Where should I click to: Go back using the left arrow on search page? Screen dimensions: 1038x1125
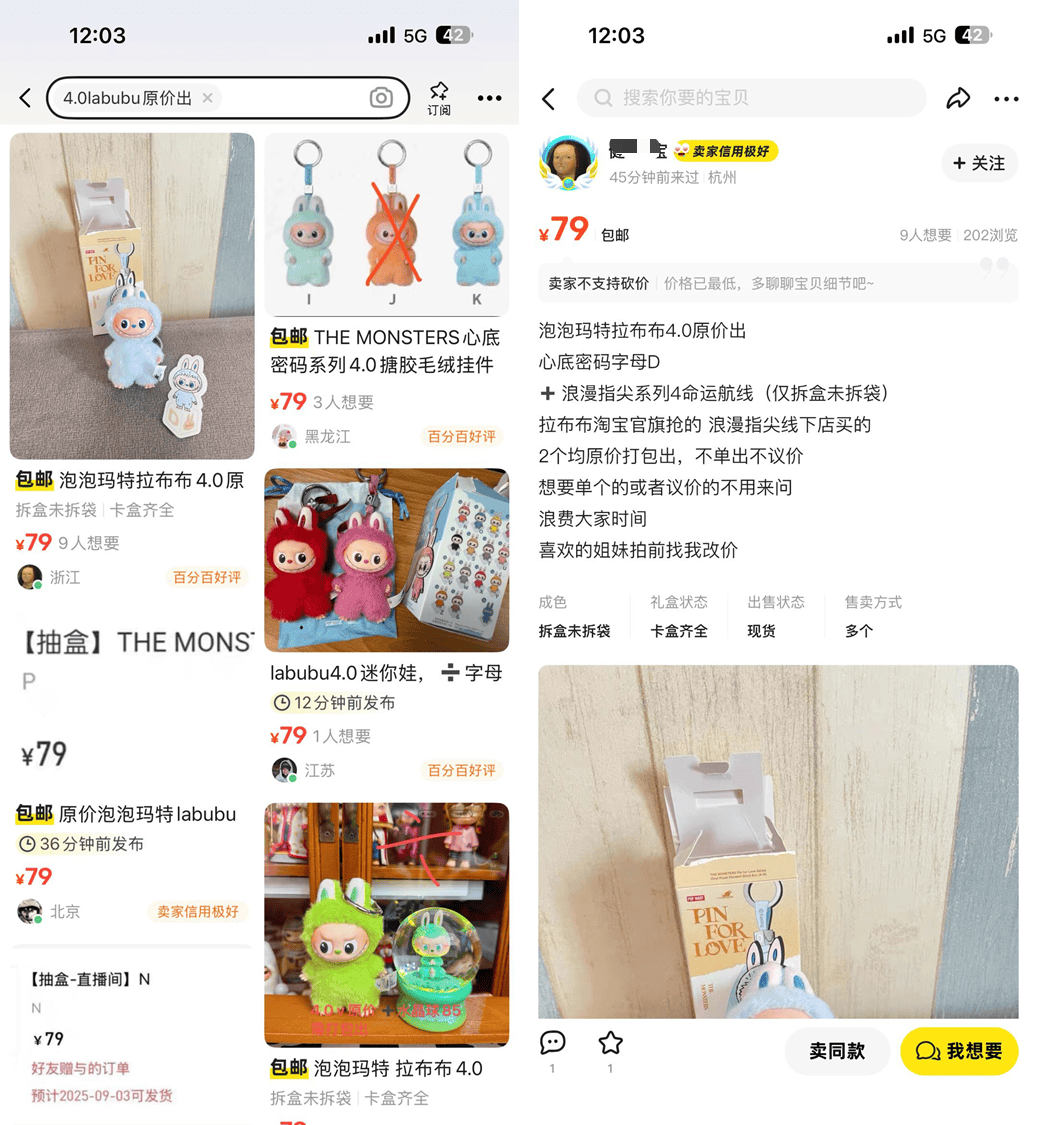pos(23,97)
